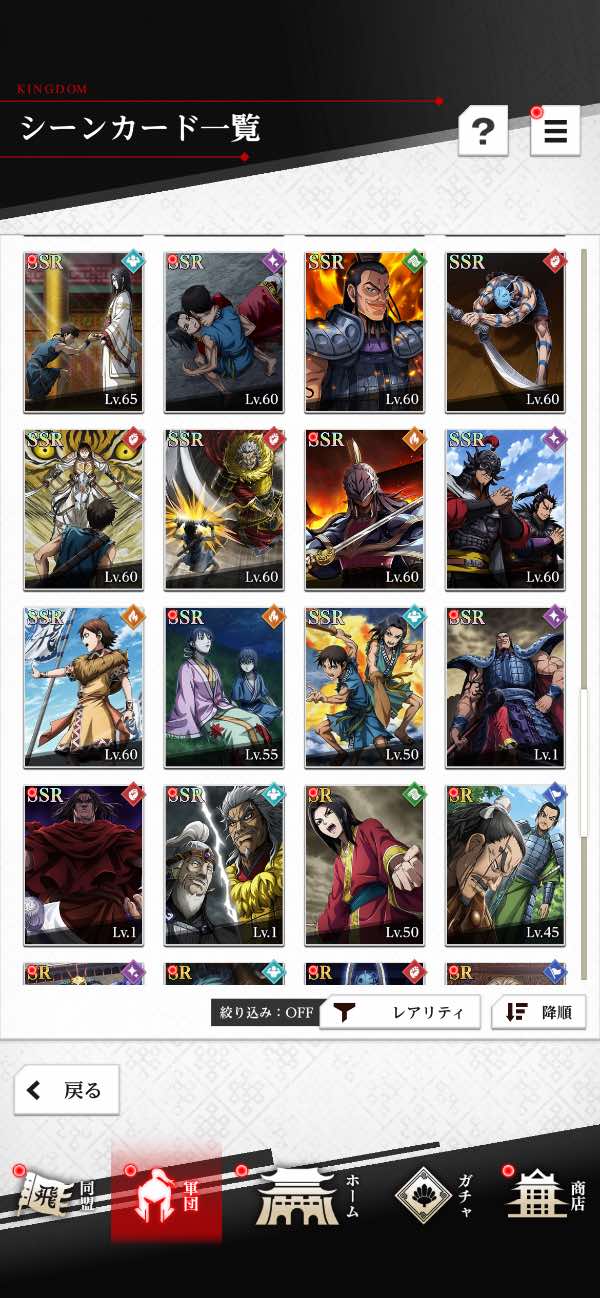Open the ガチャ tab
This screenshot has width=600, height=1298.
point(435,1195)
